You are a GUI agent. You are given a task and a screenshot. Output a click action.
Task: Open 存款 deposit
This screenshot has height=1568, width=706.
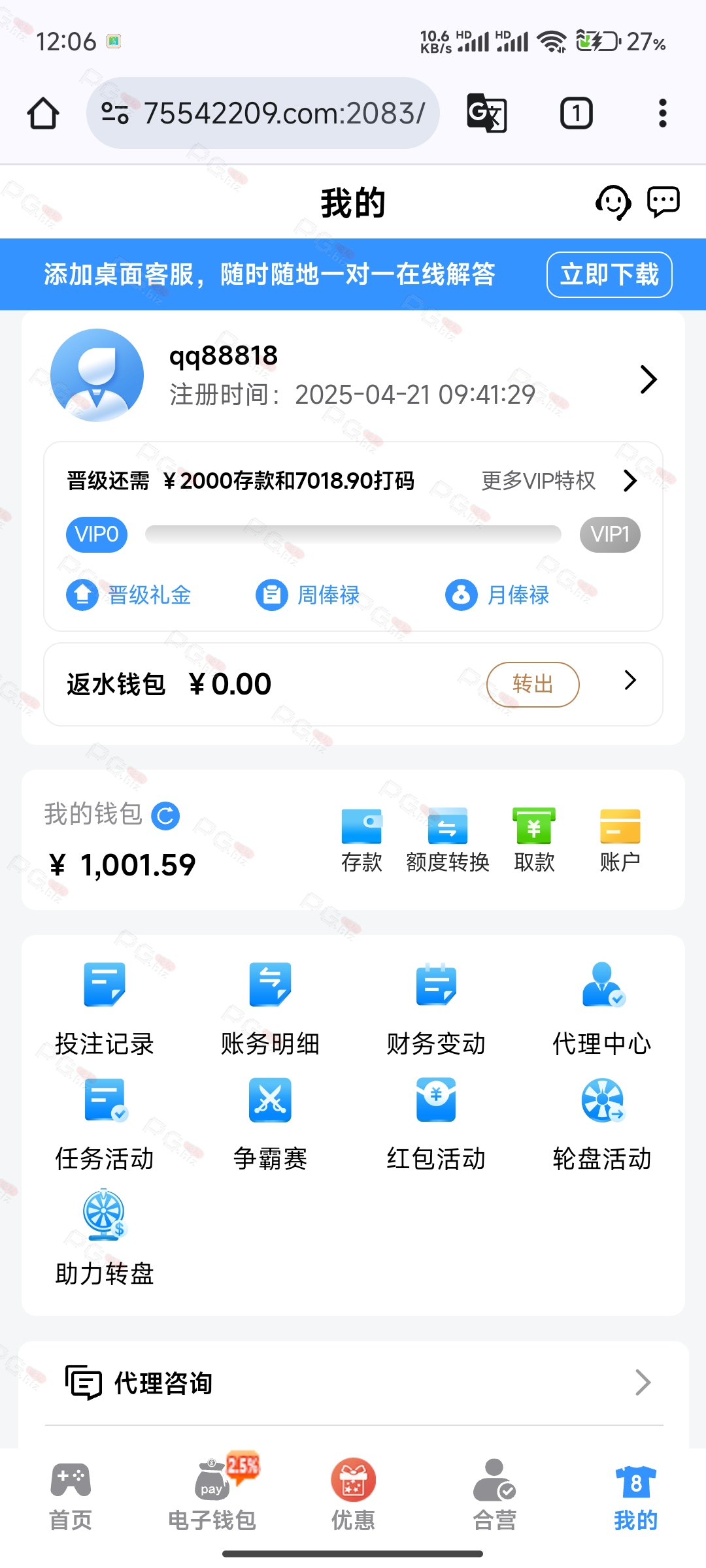(x=361, y=841)
